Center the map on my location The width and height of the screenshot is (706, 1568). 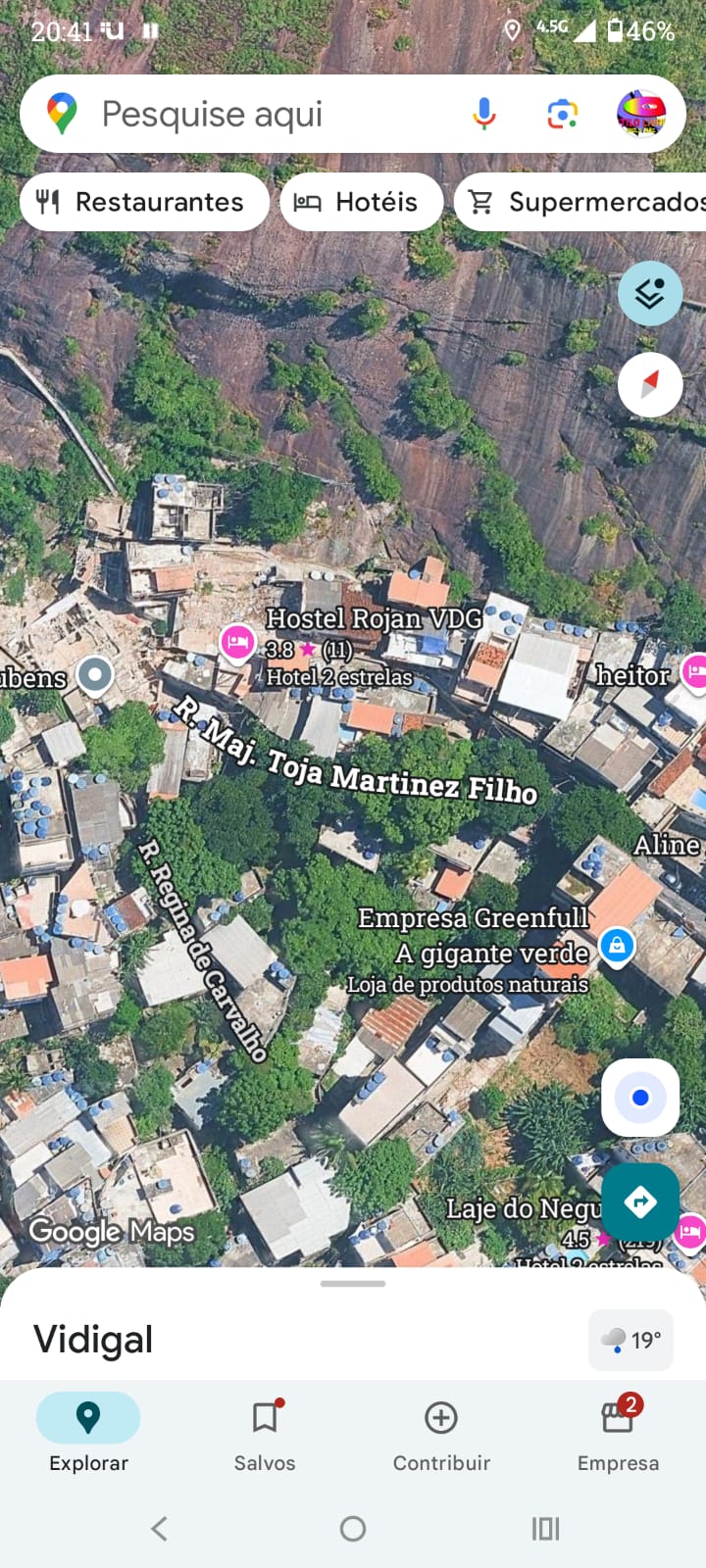[x=640, y=1098]
